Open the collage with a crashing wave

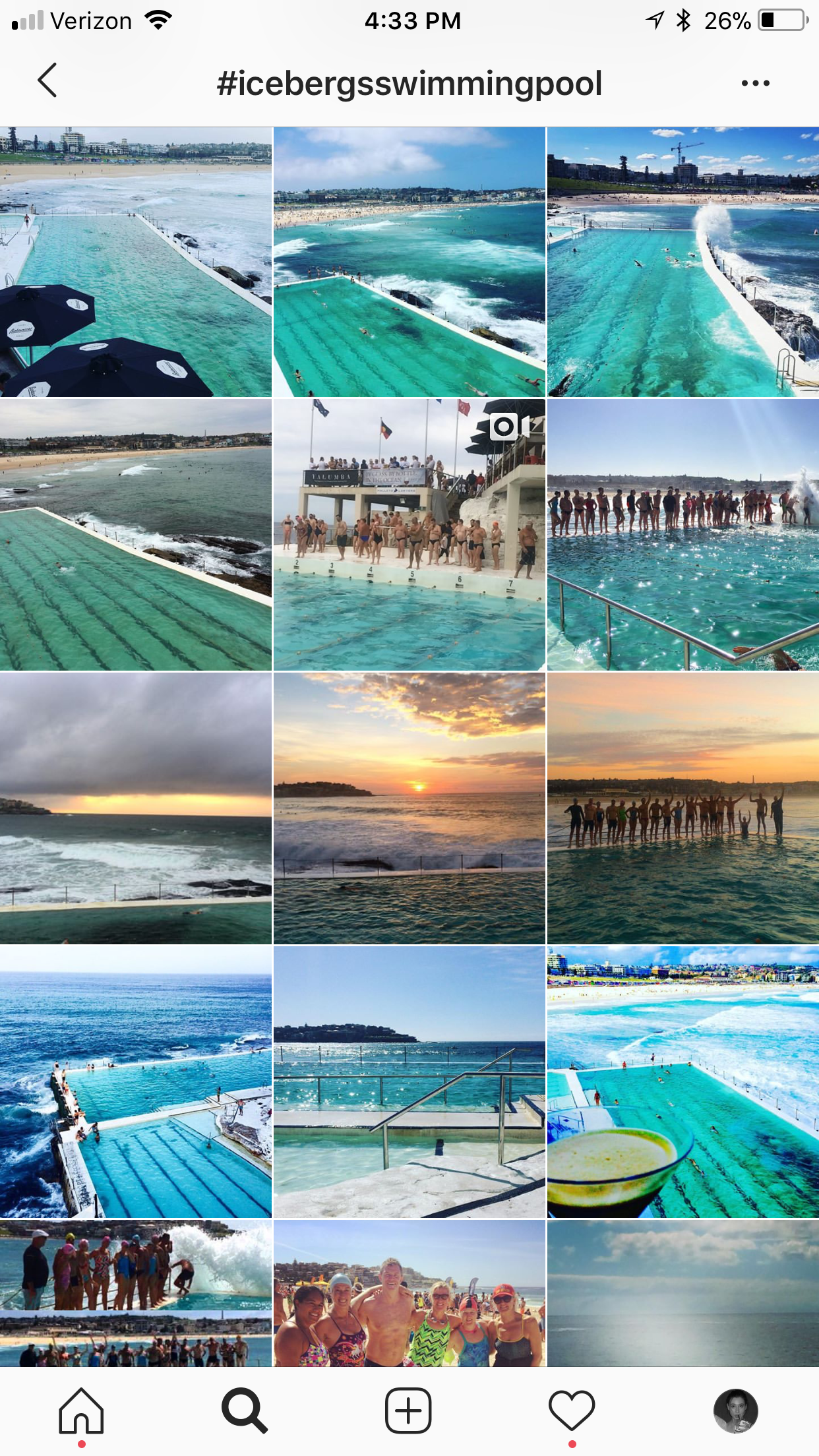[x=136, y=1292]
